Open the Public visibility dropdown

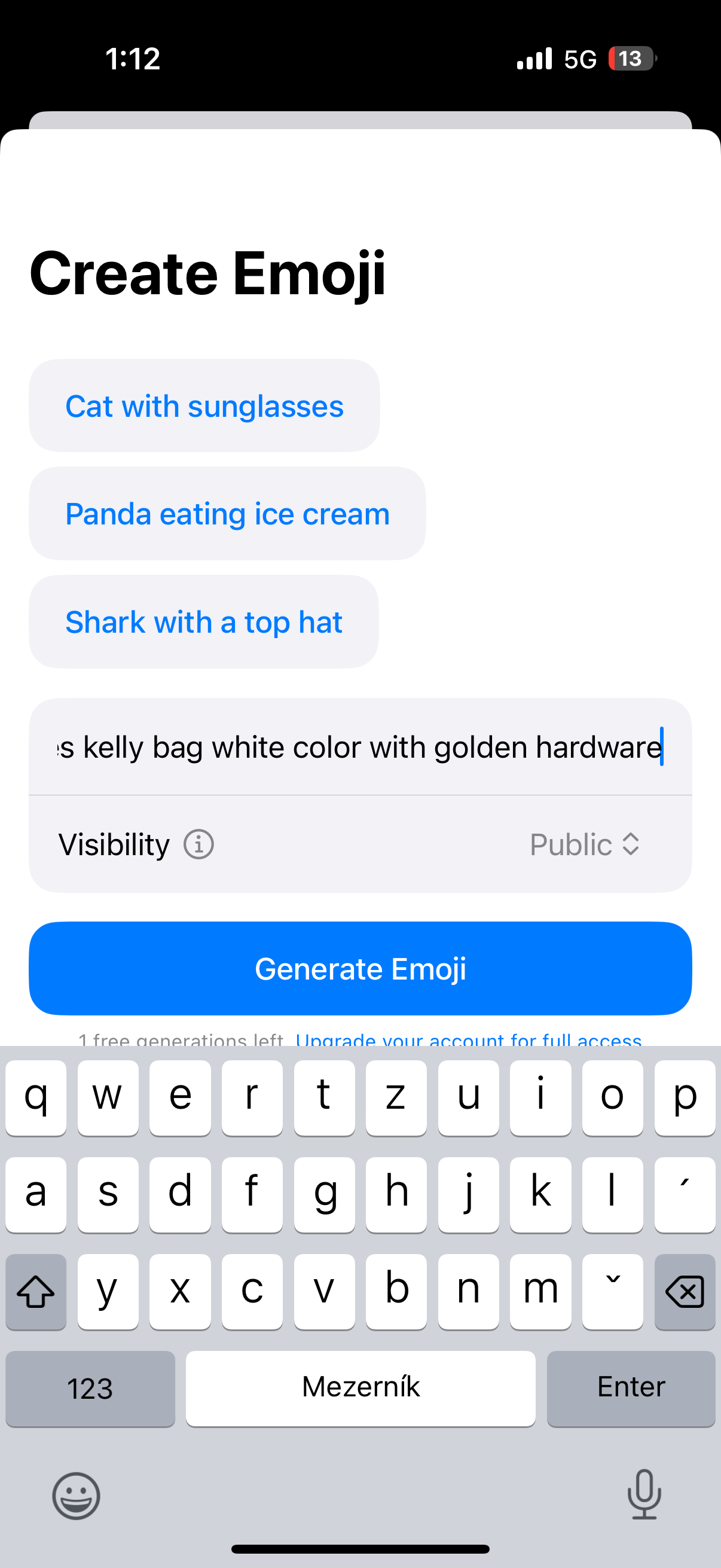(x=584, y=845)
